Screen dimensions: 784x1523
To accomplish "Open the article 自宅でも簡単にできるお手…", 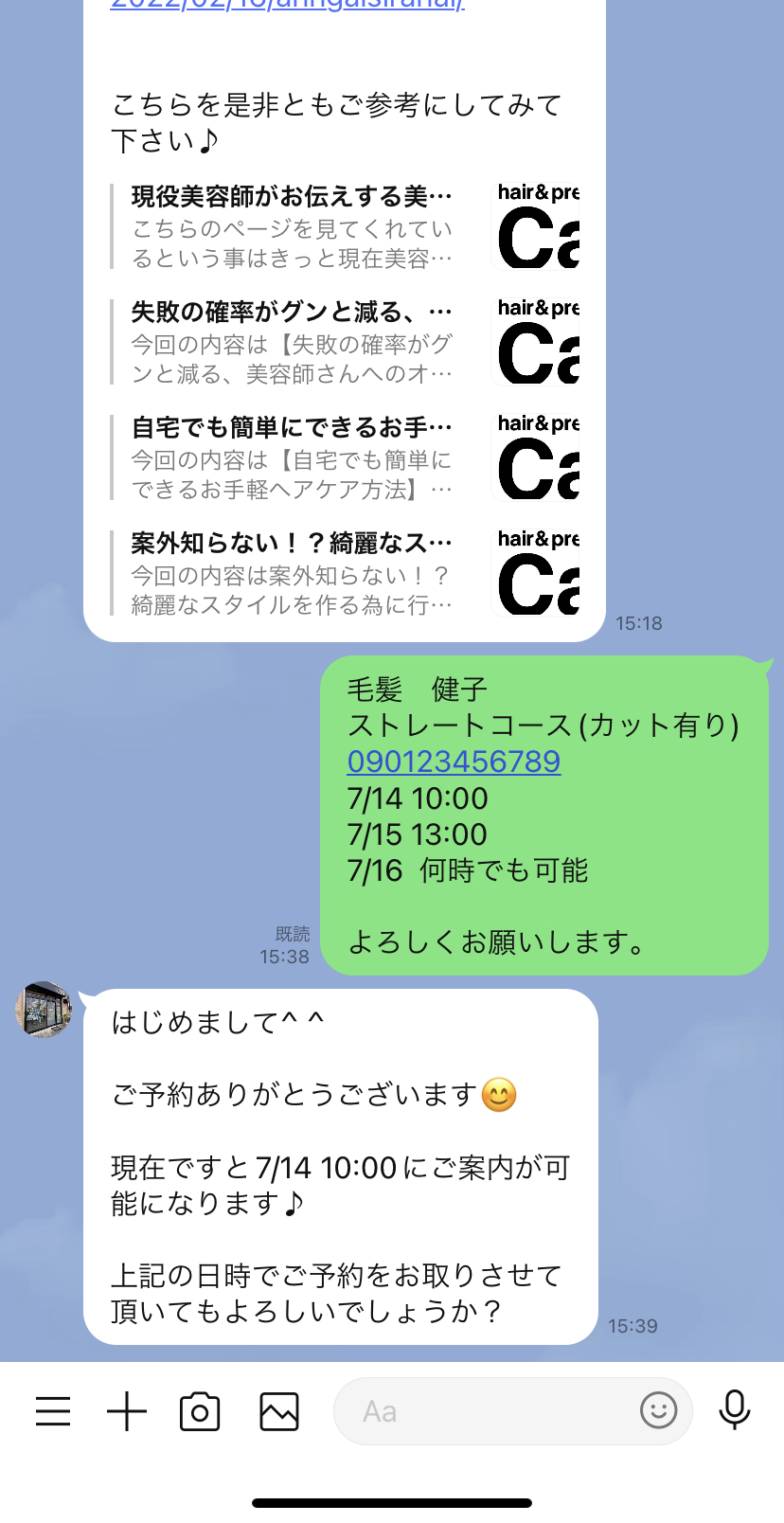I will click(345, 457).
